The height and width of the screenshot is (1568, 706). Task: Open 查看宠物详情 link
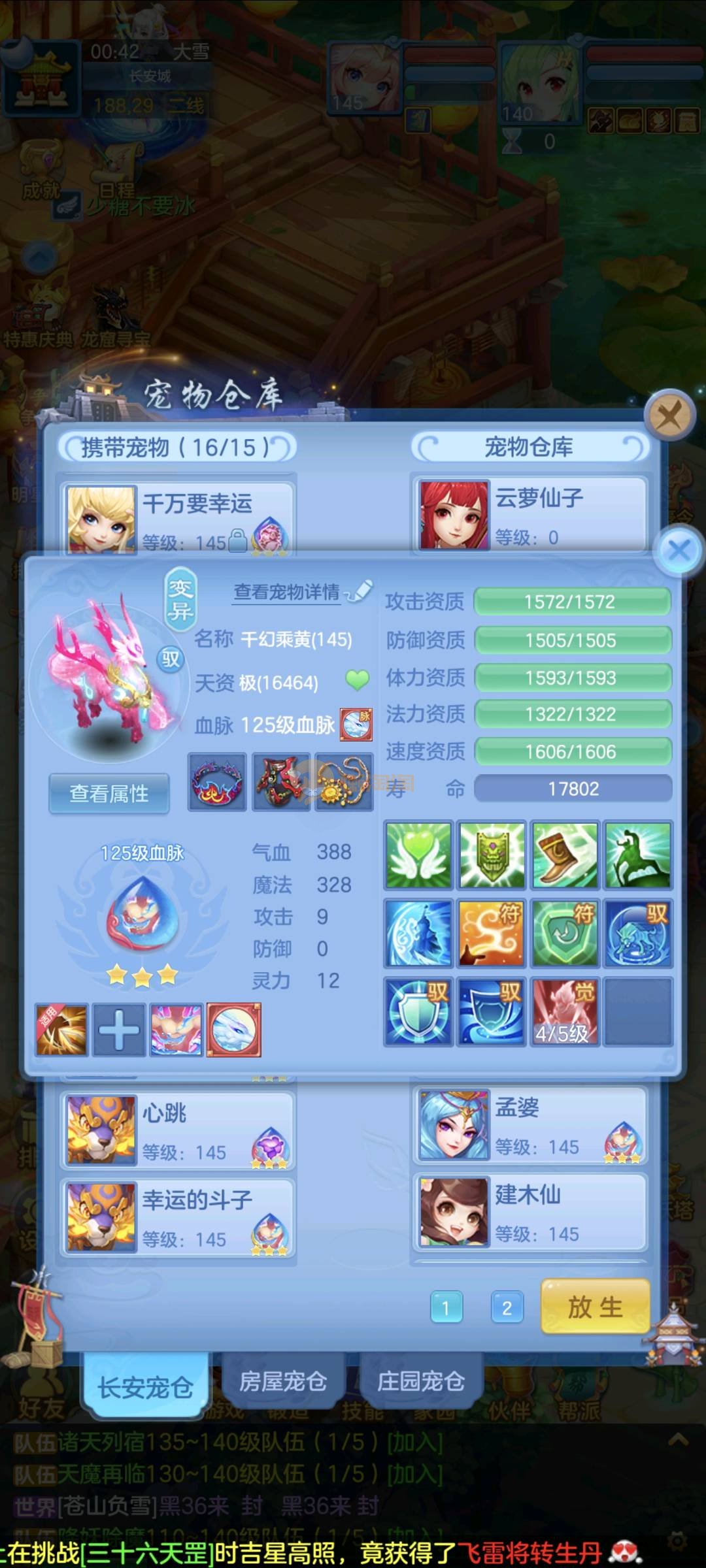click(x=287, y=592)
